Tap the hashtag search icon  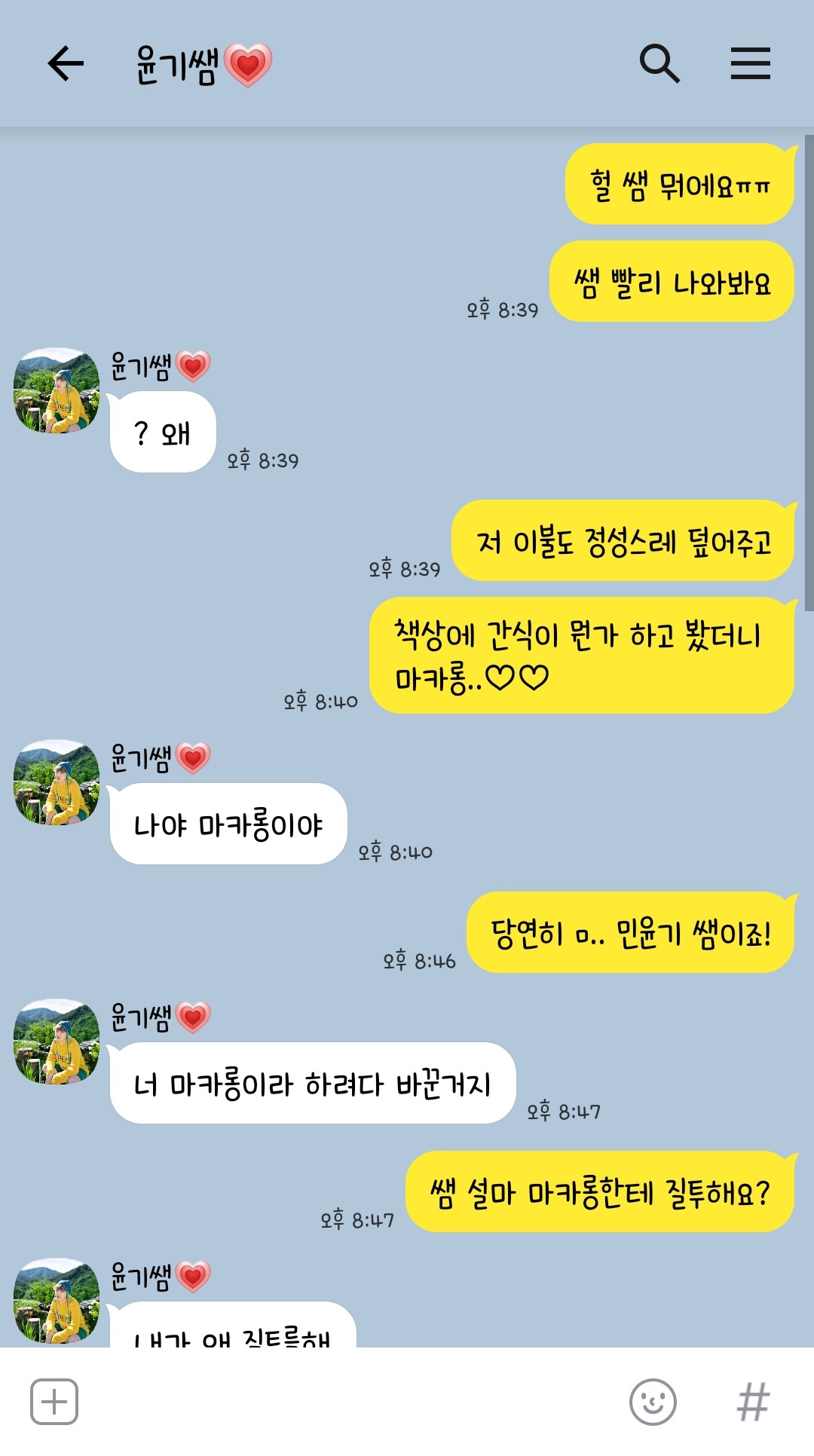point(753,1402)
